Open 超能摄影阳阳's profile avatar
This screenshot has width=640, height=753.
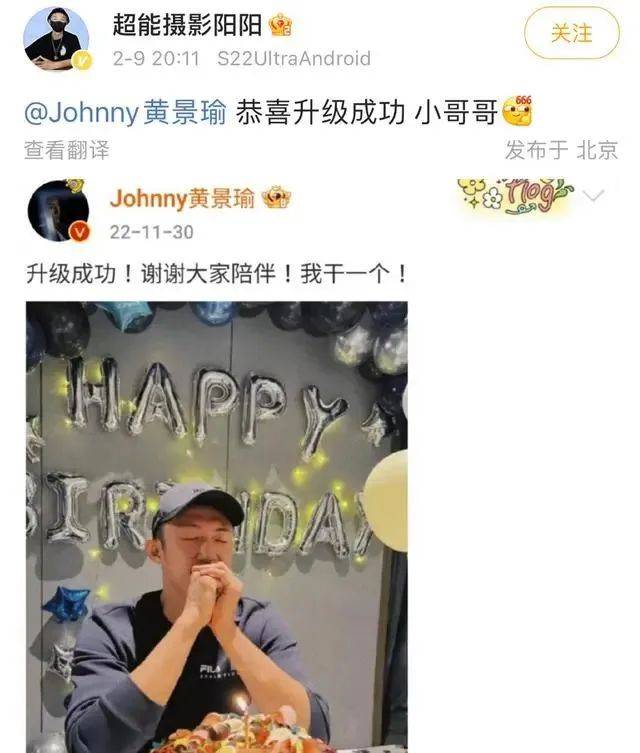click(x=56, y=38)
